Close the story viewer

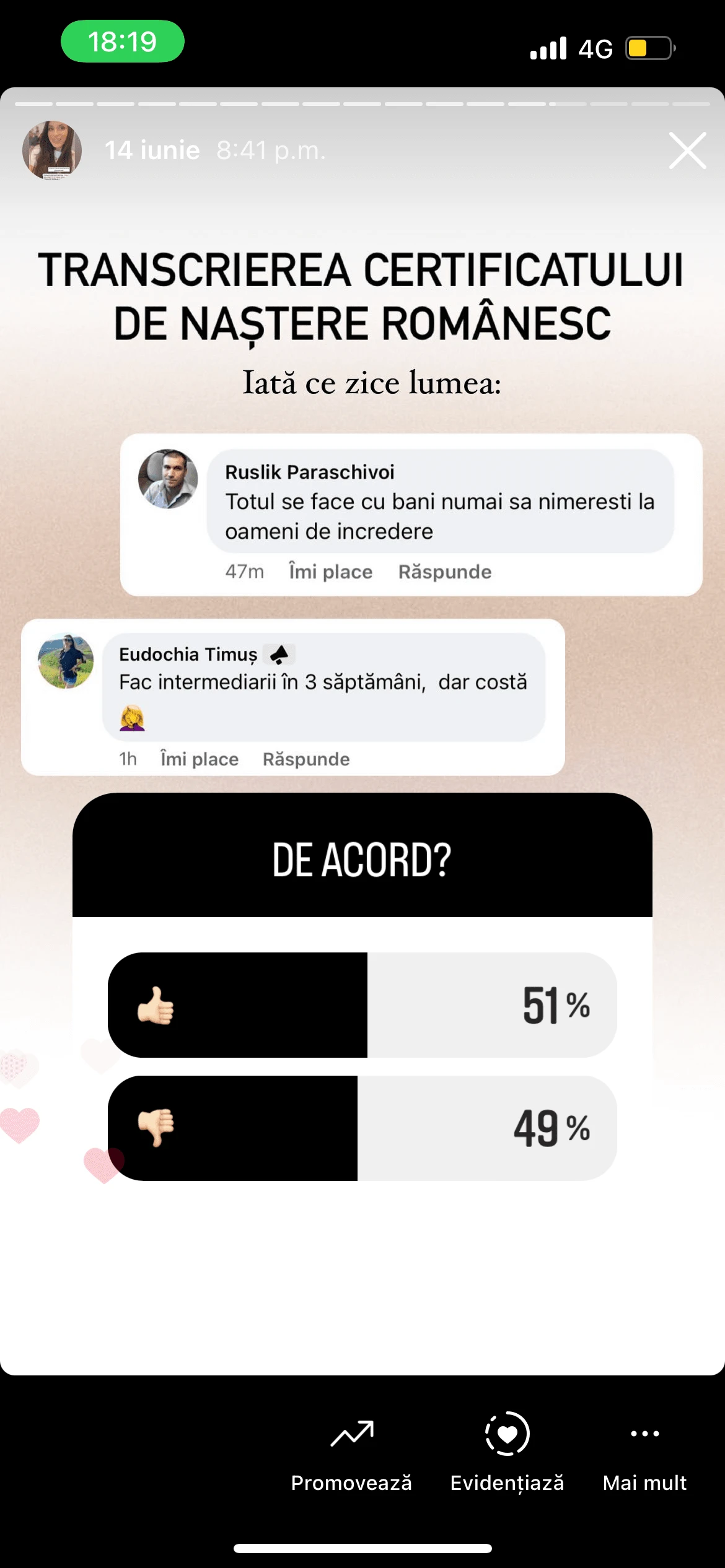pos(687,150)
